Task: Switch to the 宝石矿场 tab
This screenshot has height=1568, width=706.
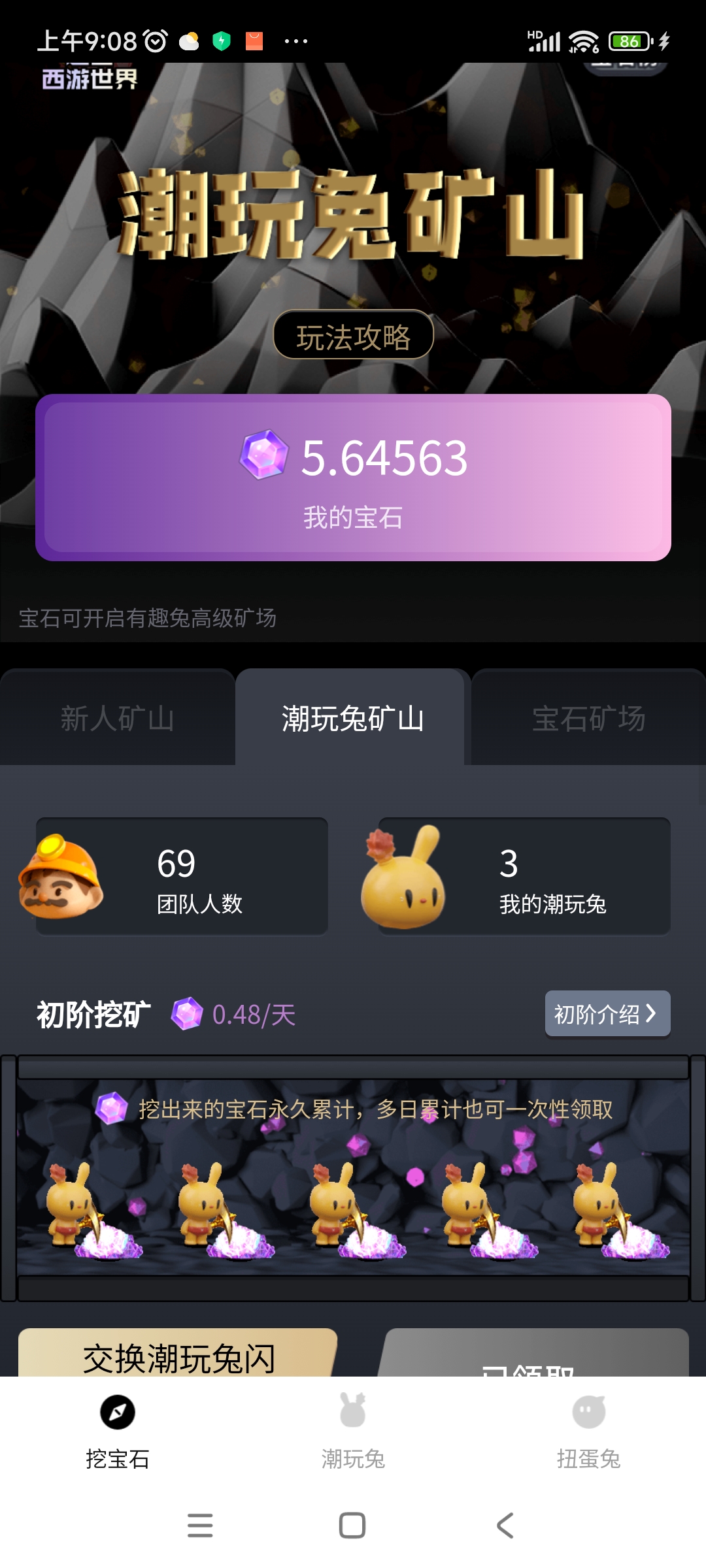Action: [588, 719]
